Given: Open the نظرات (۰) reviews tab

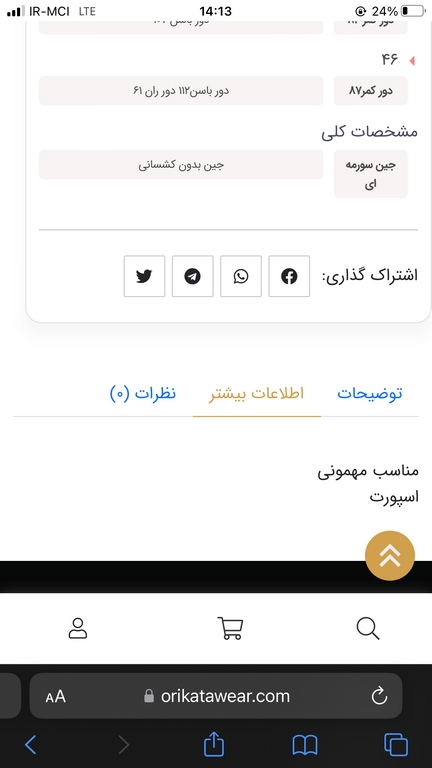Looking at the screenshot, I should pyautogui.click(x=143, y=393).
